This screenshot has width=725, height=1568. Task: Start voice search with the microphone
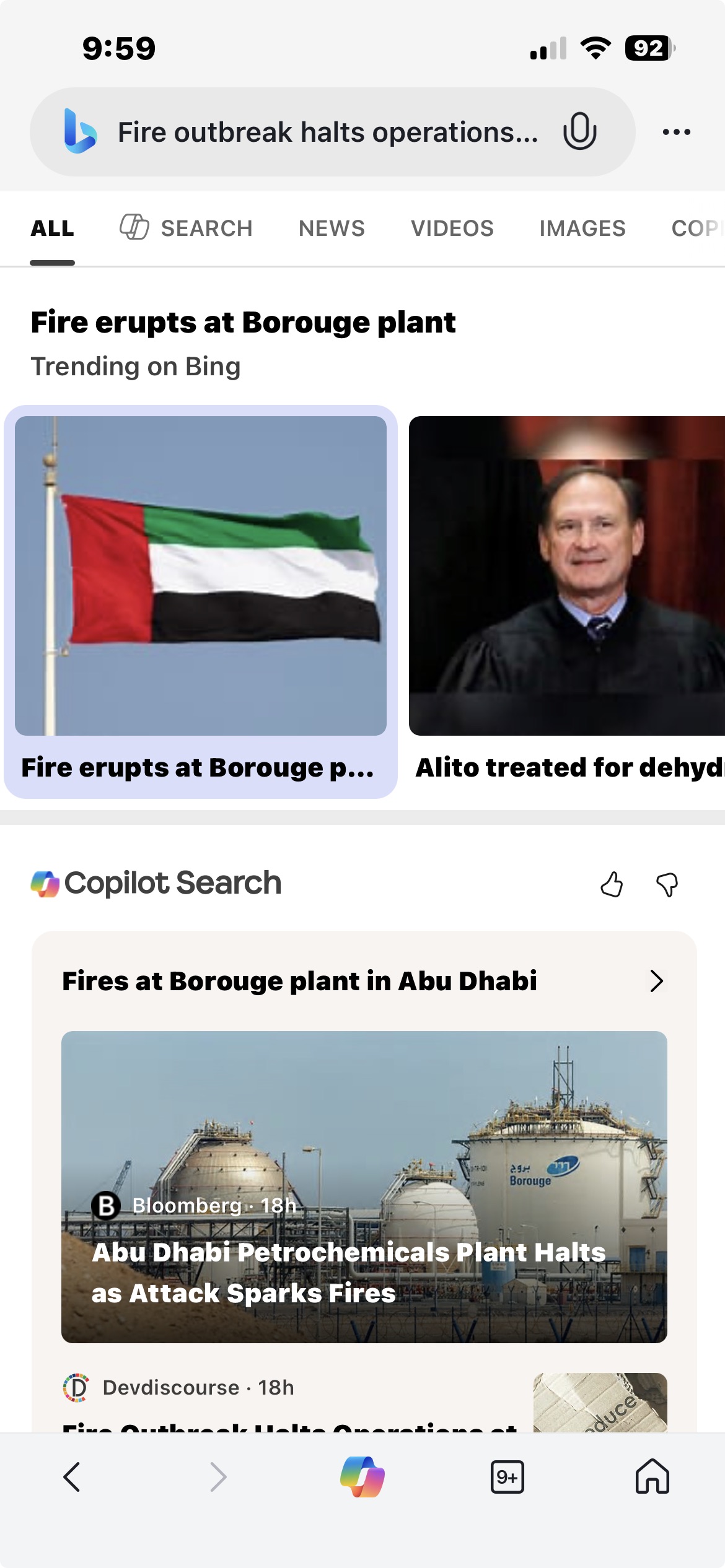(x=579, y=131)
